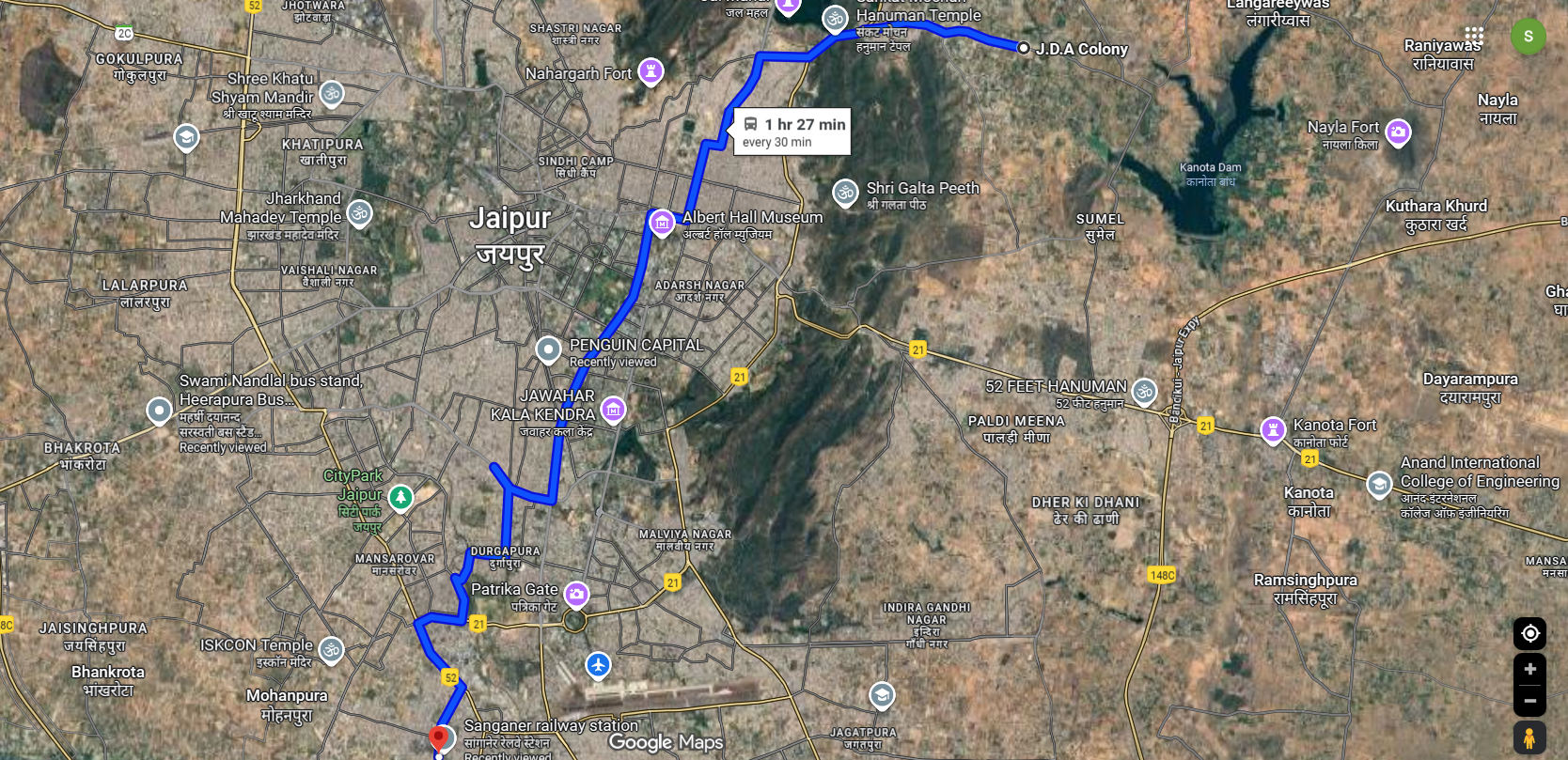
Task: Select the Kanota Fort pin
Action: 1273,429
